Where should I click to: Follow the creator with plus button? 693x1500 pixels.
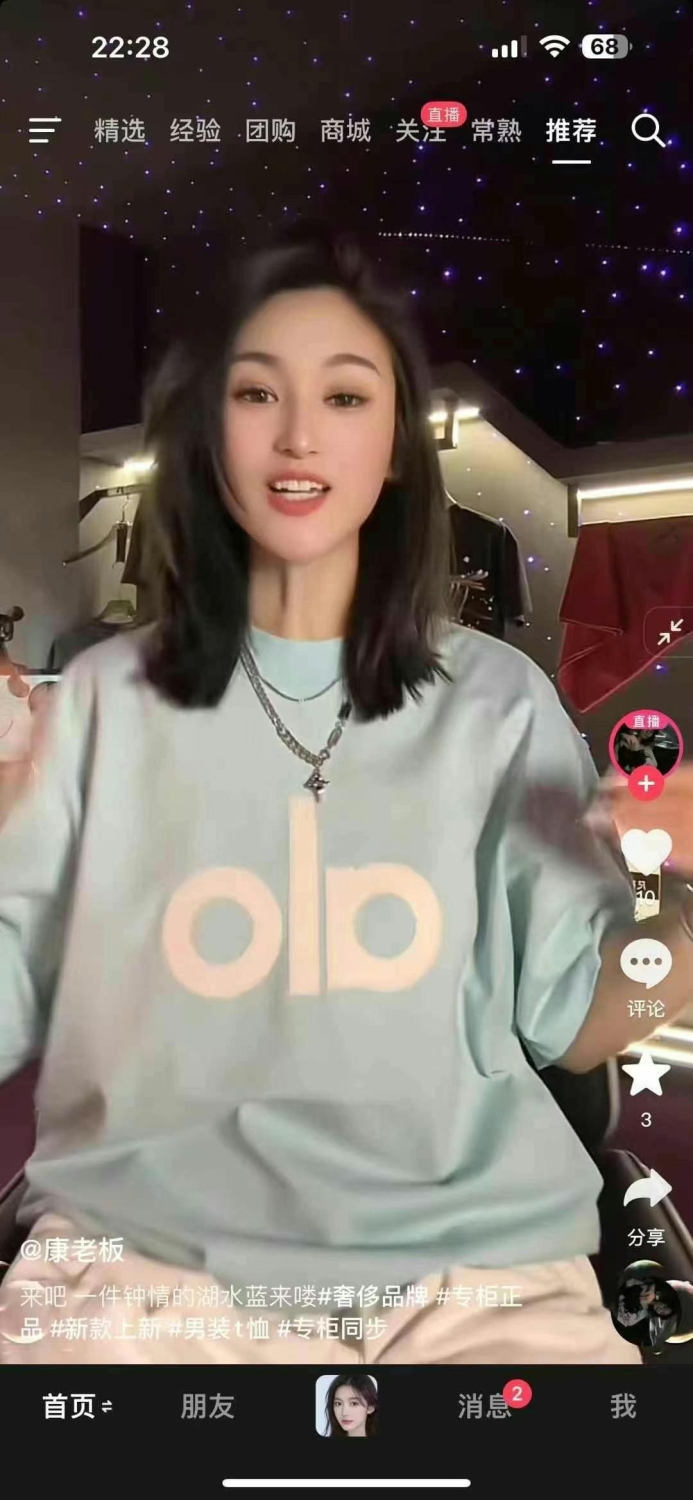coord(646,784)
